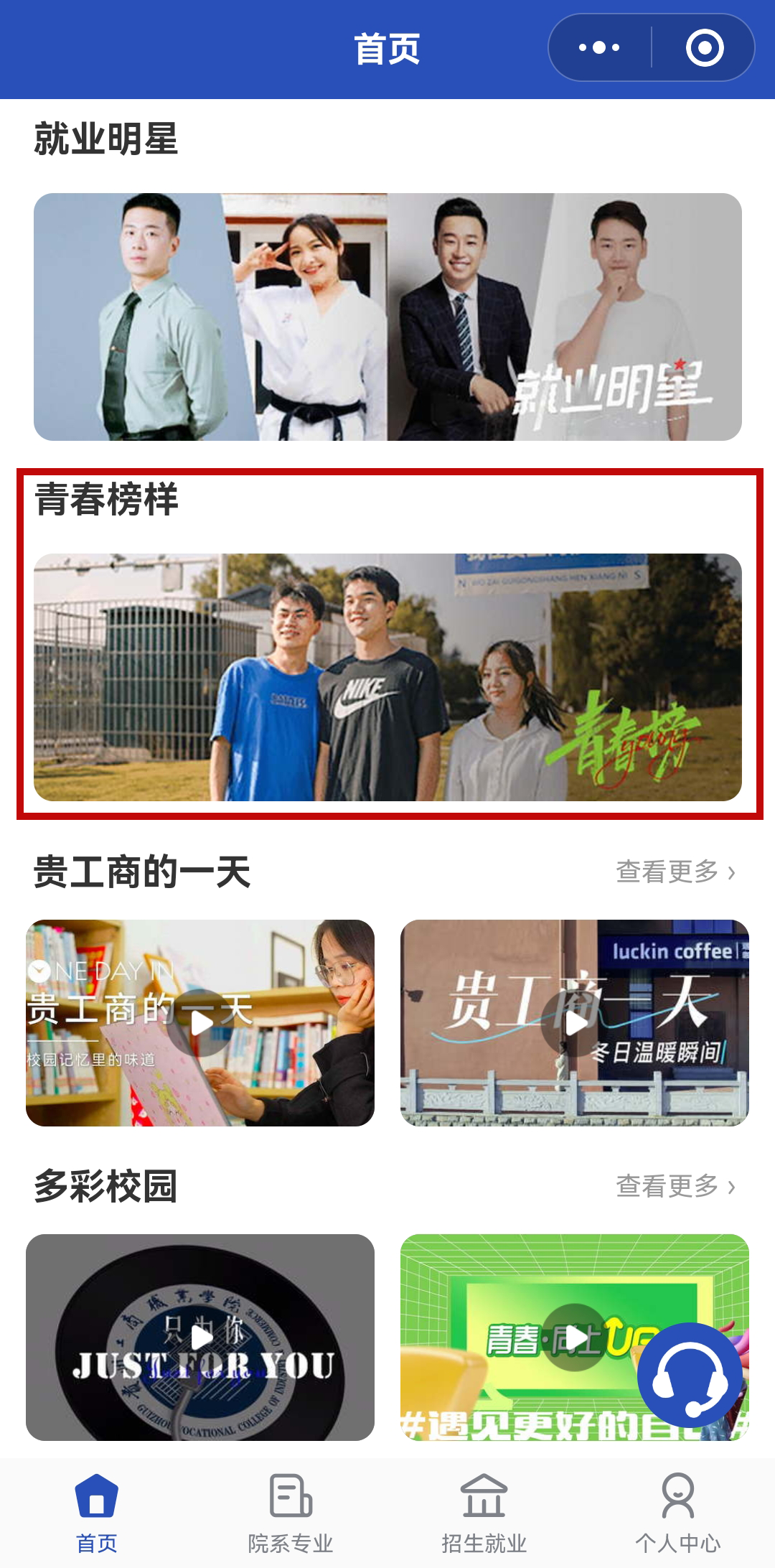This screenshot has height=1568, width=775.
Task: View more 多彩校园 videos
Action: (675, 1186)
